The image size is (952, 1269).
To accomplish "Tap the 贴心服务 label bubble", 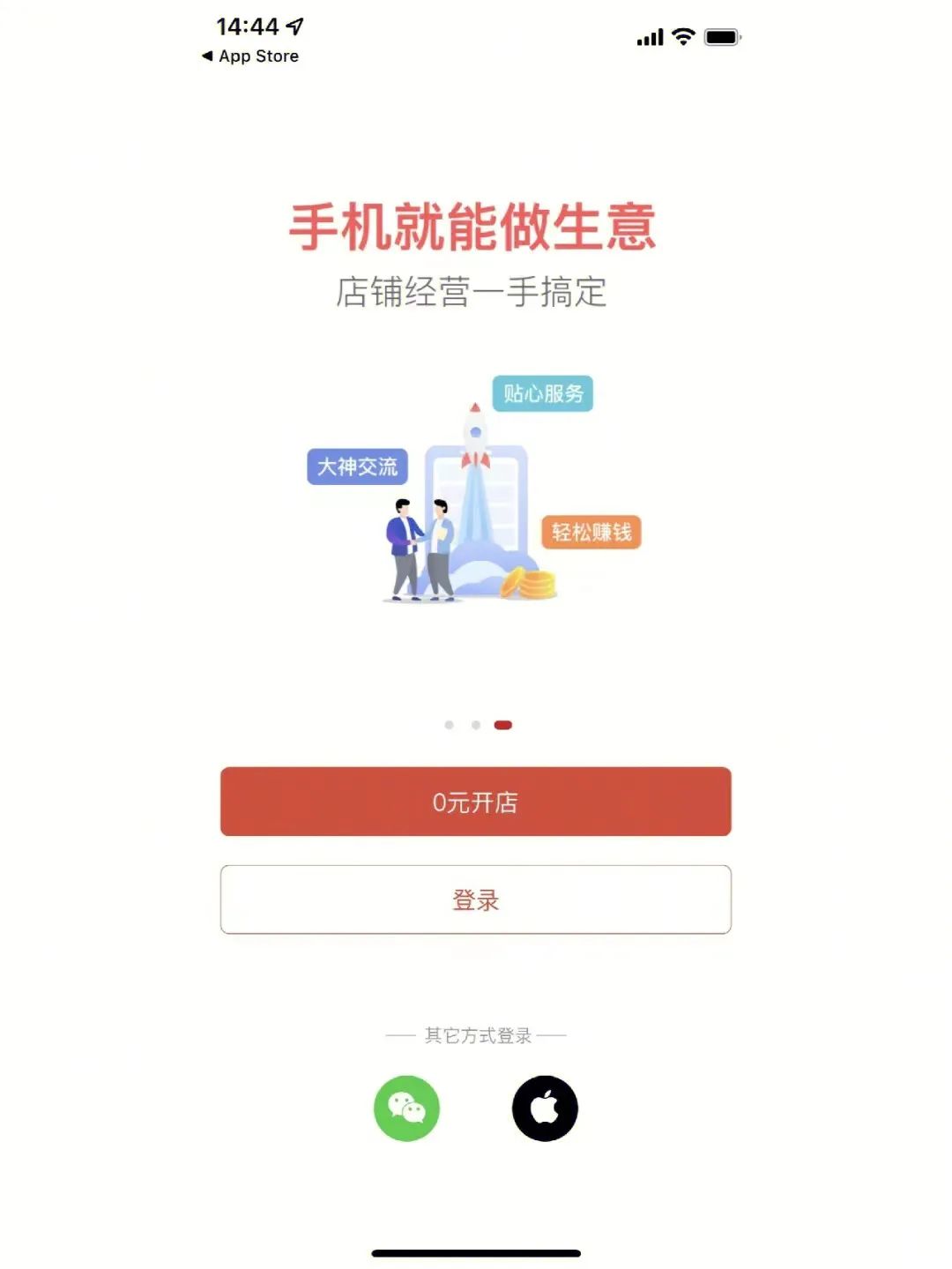I will (x=544, y=391).
